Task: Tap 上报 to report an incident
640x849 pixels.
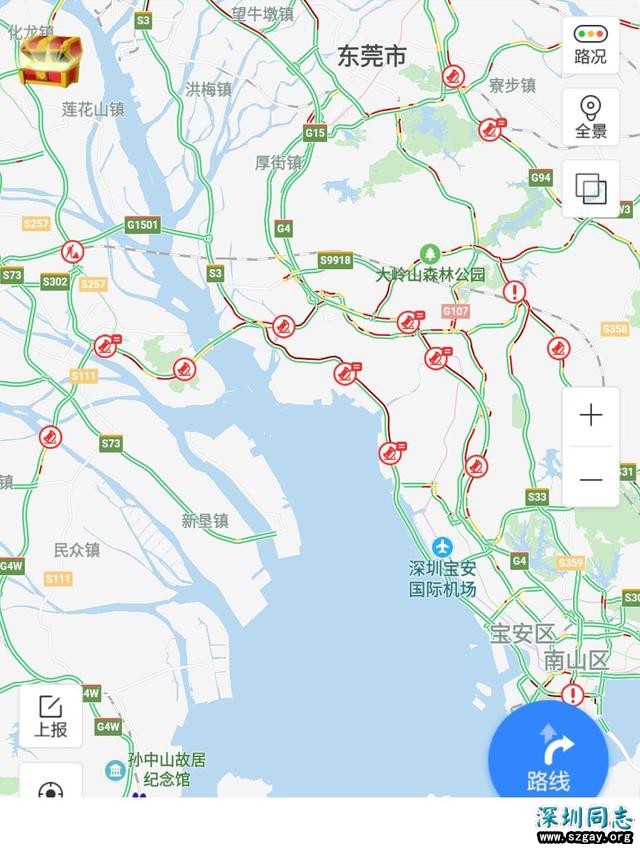Action: pos(50,716)
